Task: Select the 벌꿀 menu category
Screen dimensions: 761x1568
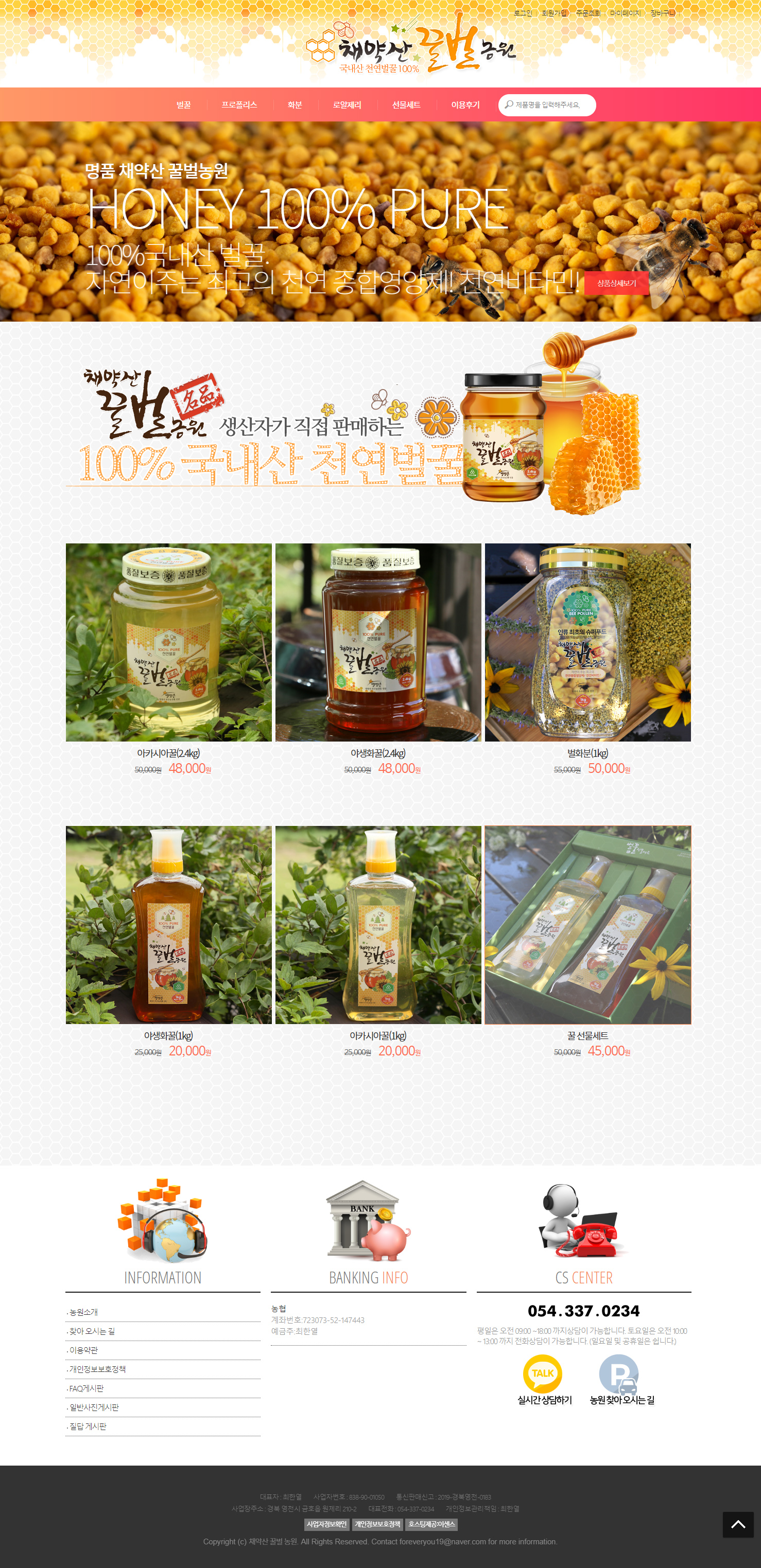Action: (183, 104)
